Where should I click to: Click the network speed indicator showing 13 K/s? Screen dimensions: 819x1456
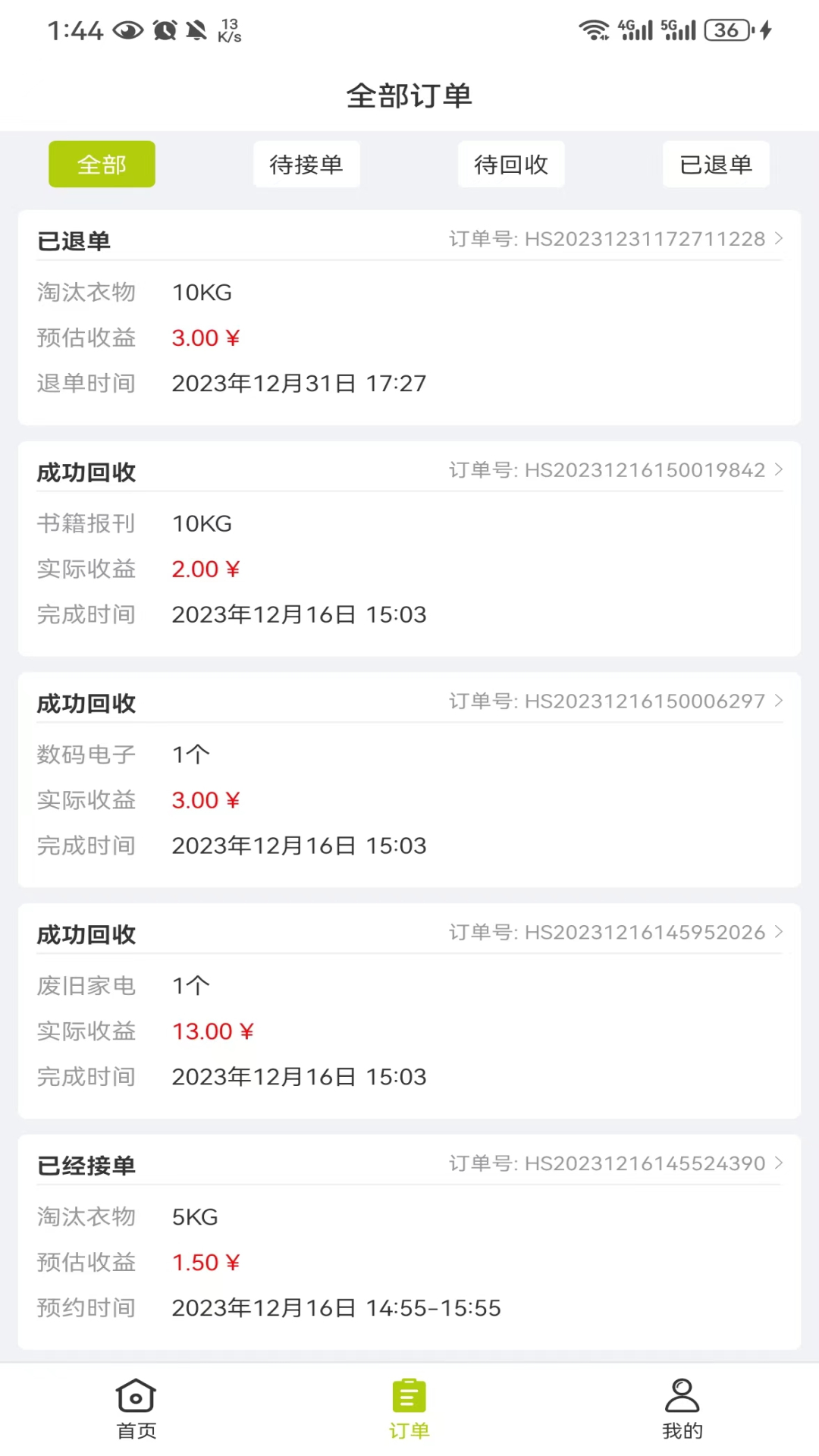pos(231,30)
